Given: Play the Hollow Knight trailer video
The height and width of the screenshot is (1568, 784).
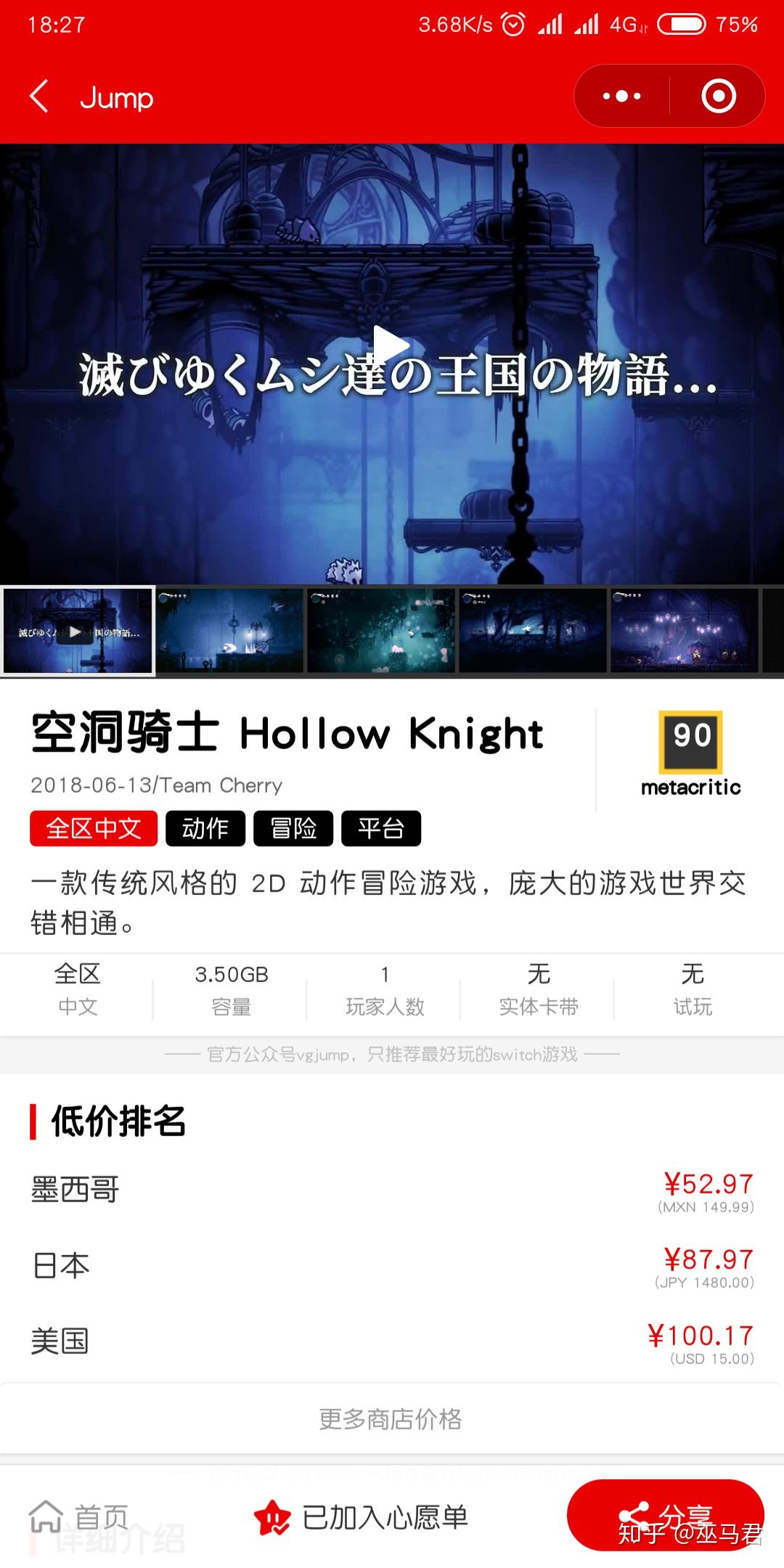Looking at the screenshot, I should point(391,346).
